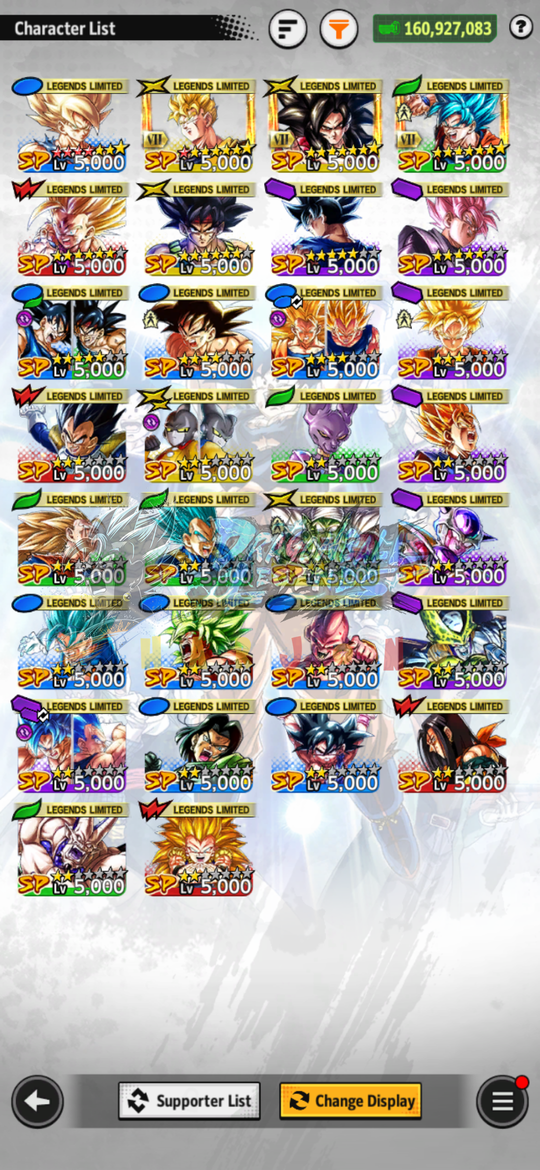This screenshot has width=540, height=1170.
Task: Tap the help question mark icon
Action: point(521,28)
